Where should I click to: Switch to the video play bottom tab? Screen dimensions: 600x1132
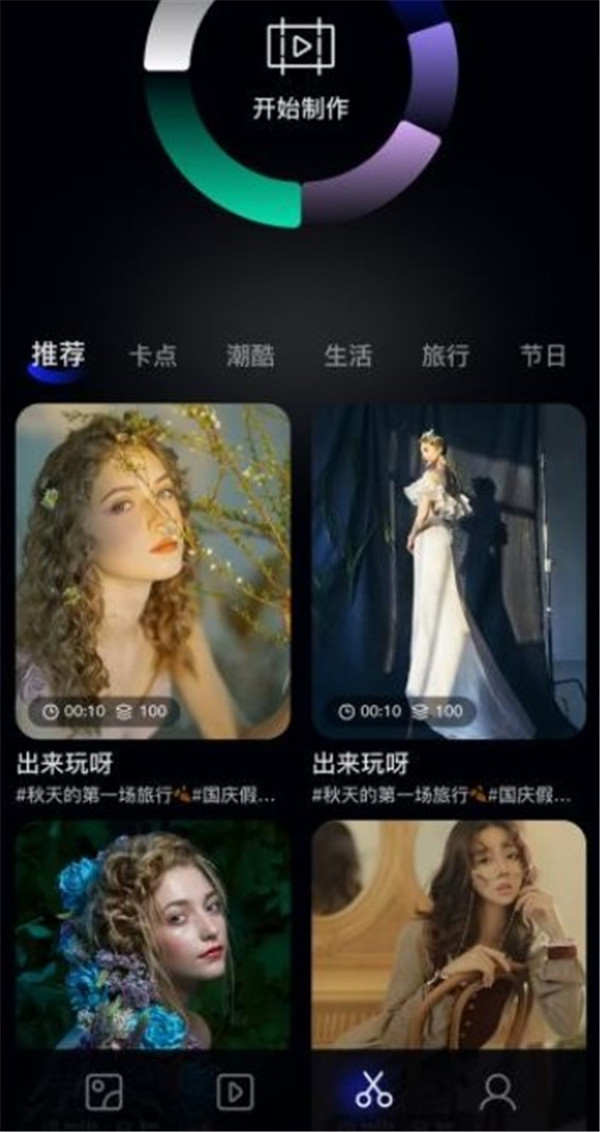(x=236, y=1092)
